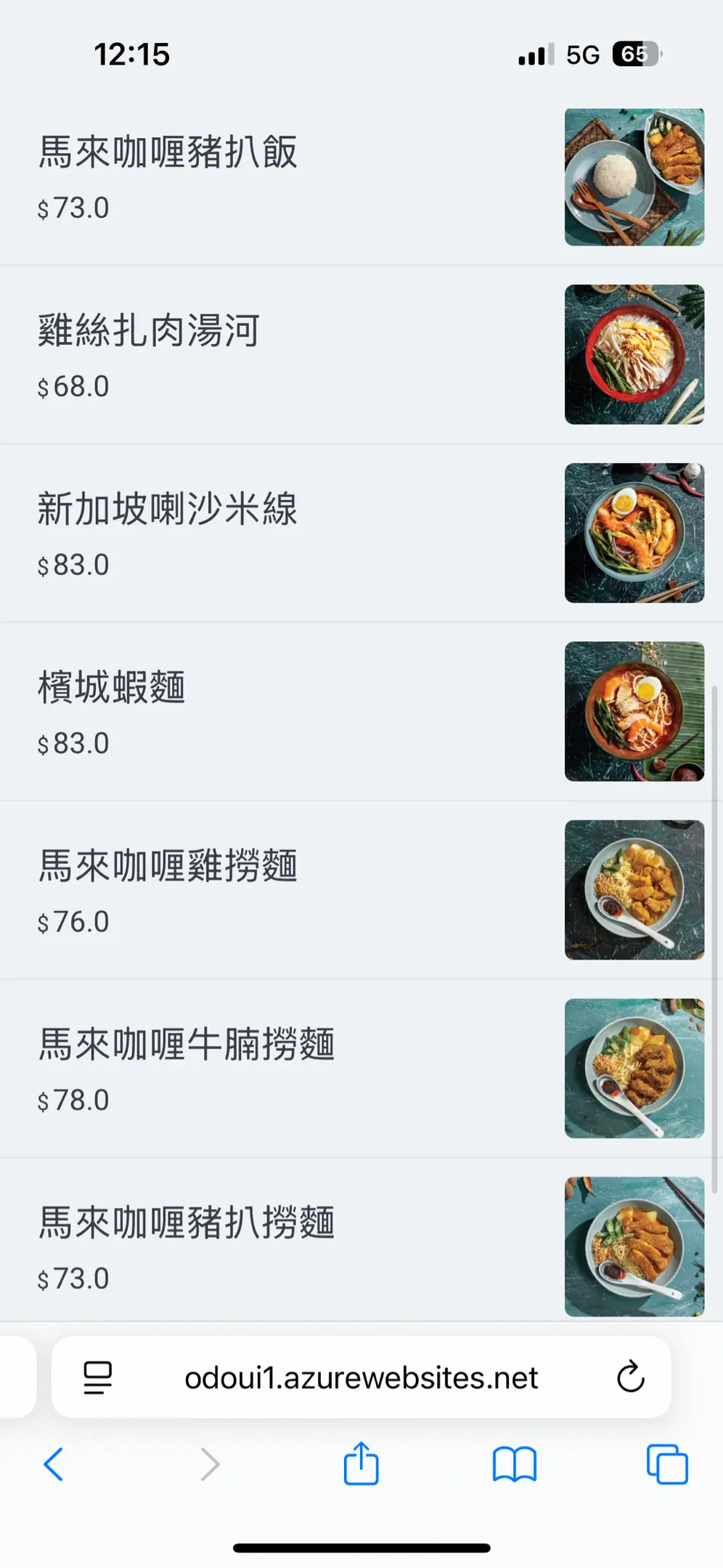The height and width of the screenshot is (1568, 723).
Task: Reload the page in Safari
Action: coord(630,1377)
